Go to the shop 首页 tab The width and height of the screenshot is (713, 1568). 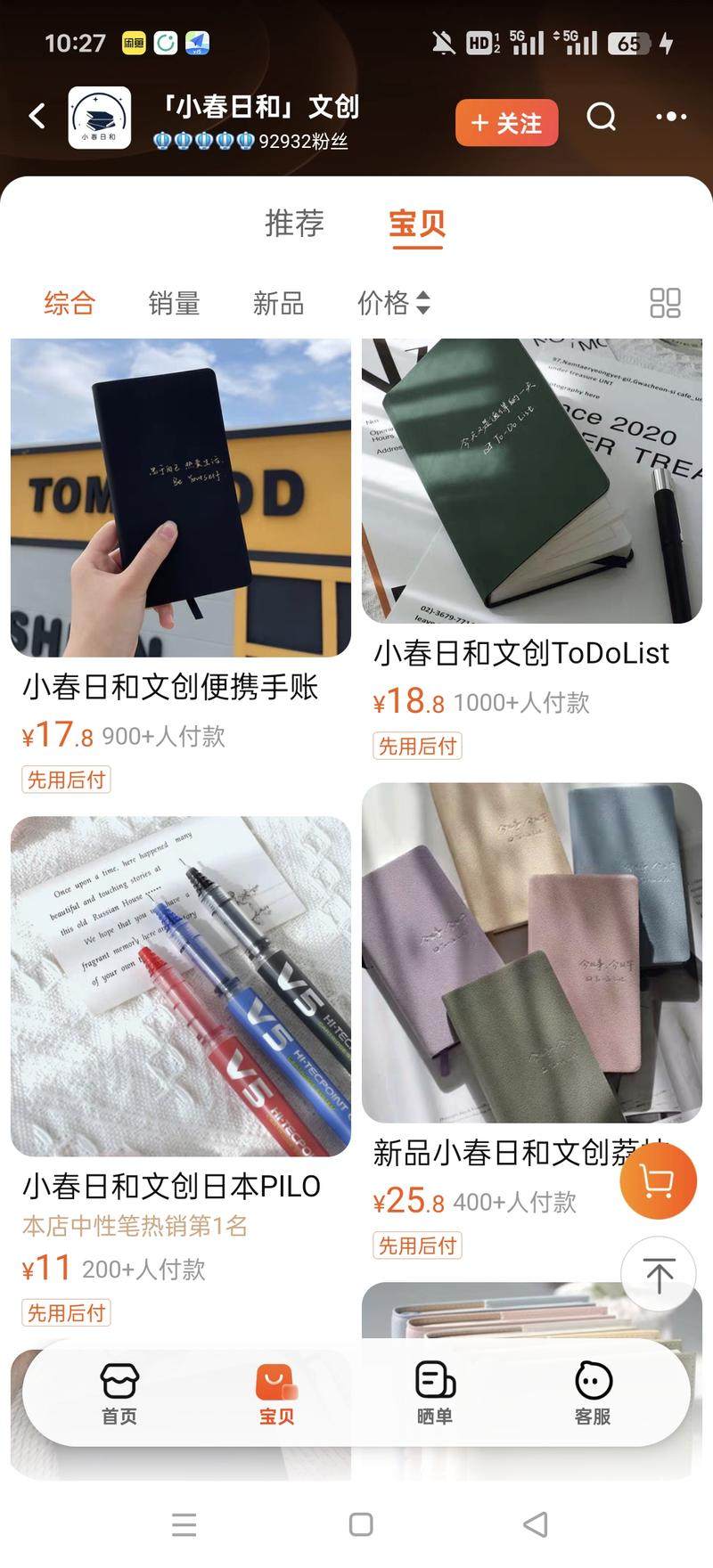click(x=119, y=1392)
